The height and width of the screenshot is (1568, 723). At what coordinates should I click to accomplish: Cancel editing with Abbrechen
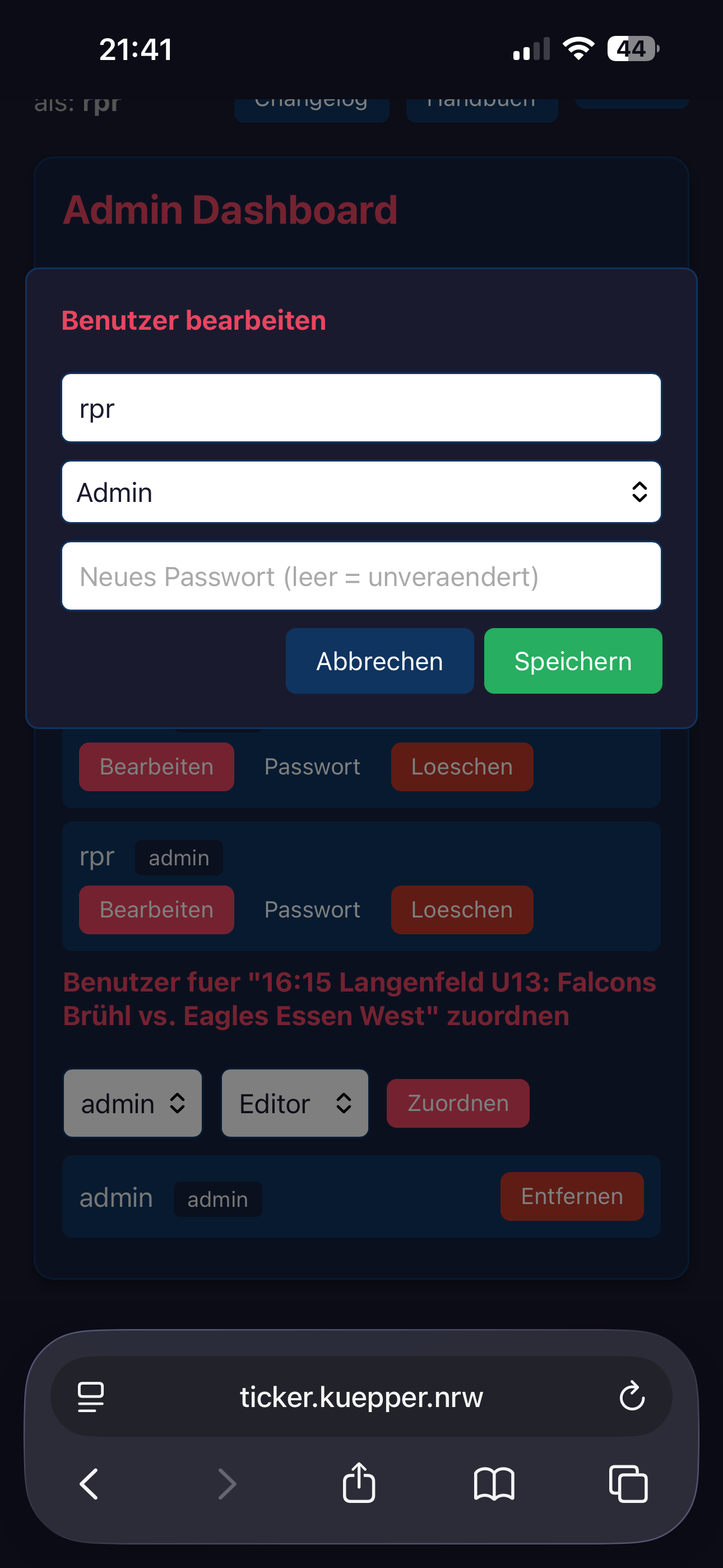point(379,661)
